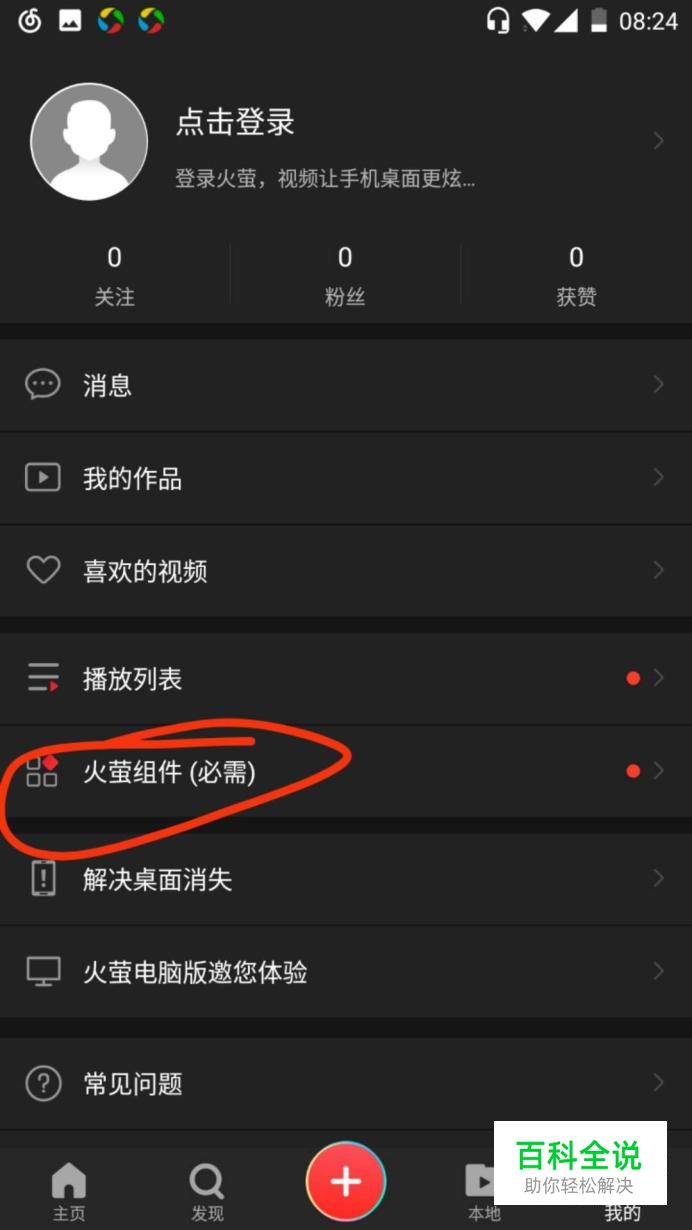Tap the profile avatar
692x1230 pixels.
tap(89, 141)
